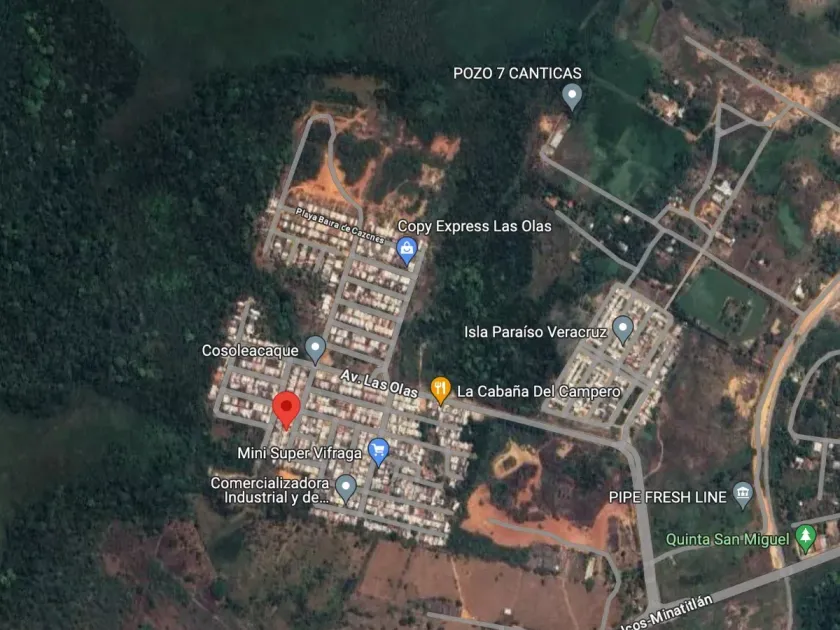Select the Comercializadora Industrial pin
Screen dimensions: 840x630
pyautogui.click(x=346, y=489)
